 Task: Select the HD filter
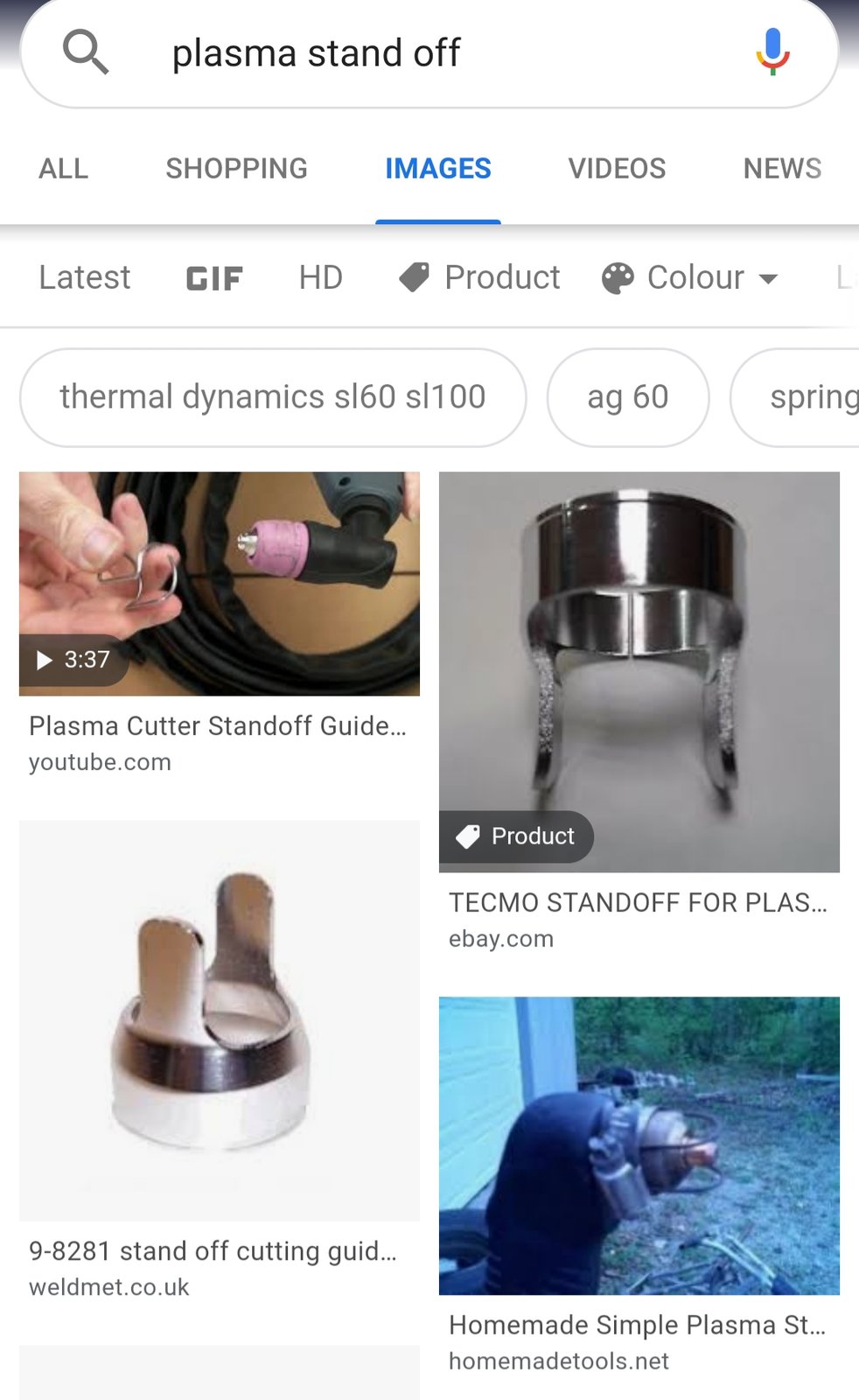(x=320, y=277)
